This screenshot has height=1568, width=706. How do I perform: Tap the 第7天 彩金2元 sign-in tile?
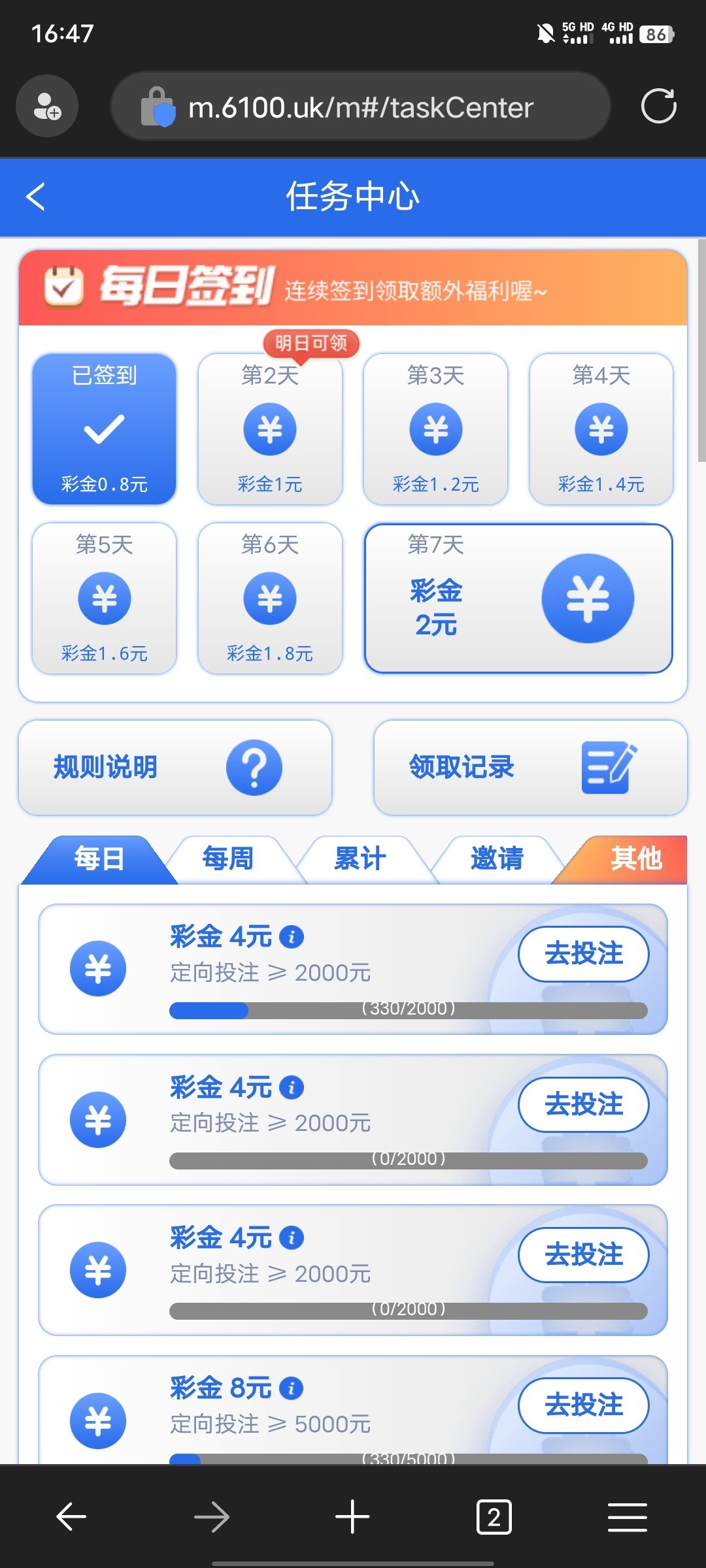point(518,598)
